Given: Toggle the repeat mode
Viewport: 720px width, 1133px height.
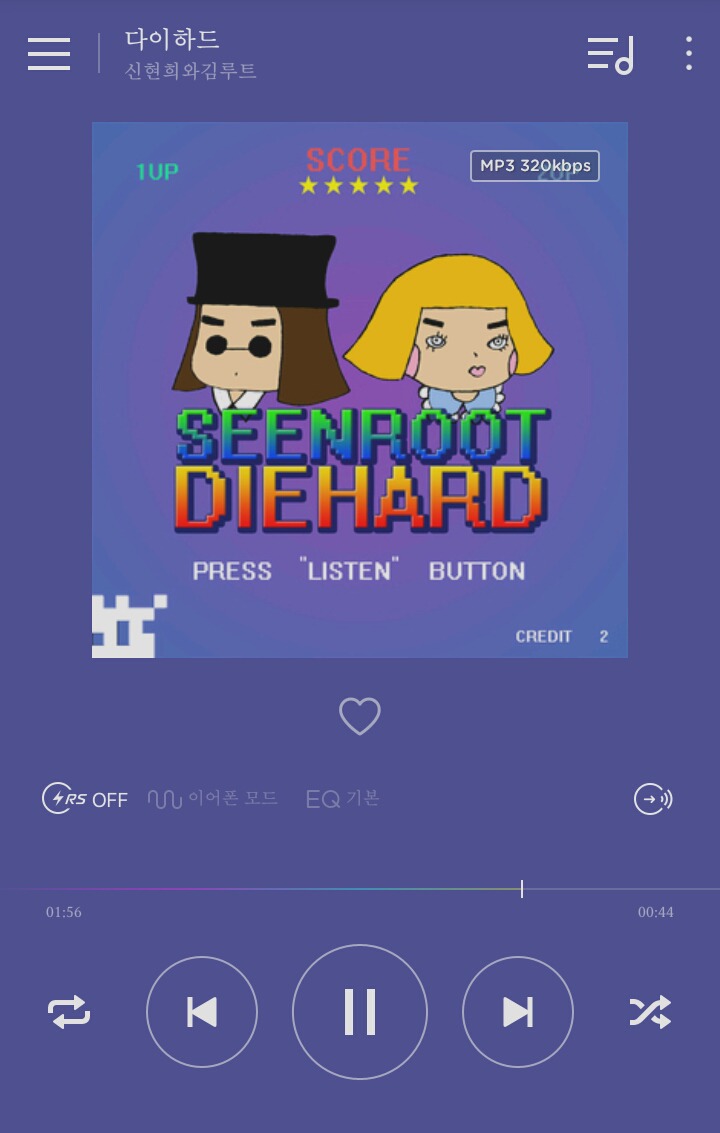Looking at the screenshot, I should coord(69,1012).
